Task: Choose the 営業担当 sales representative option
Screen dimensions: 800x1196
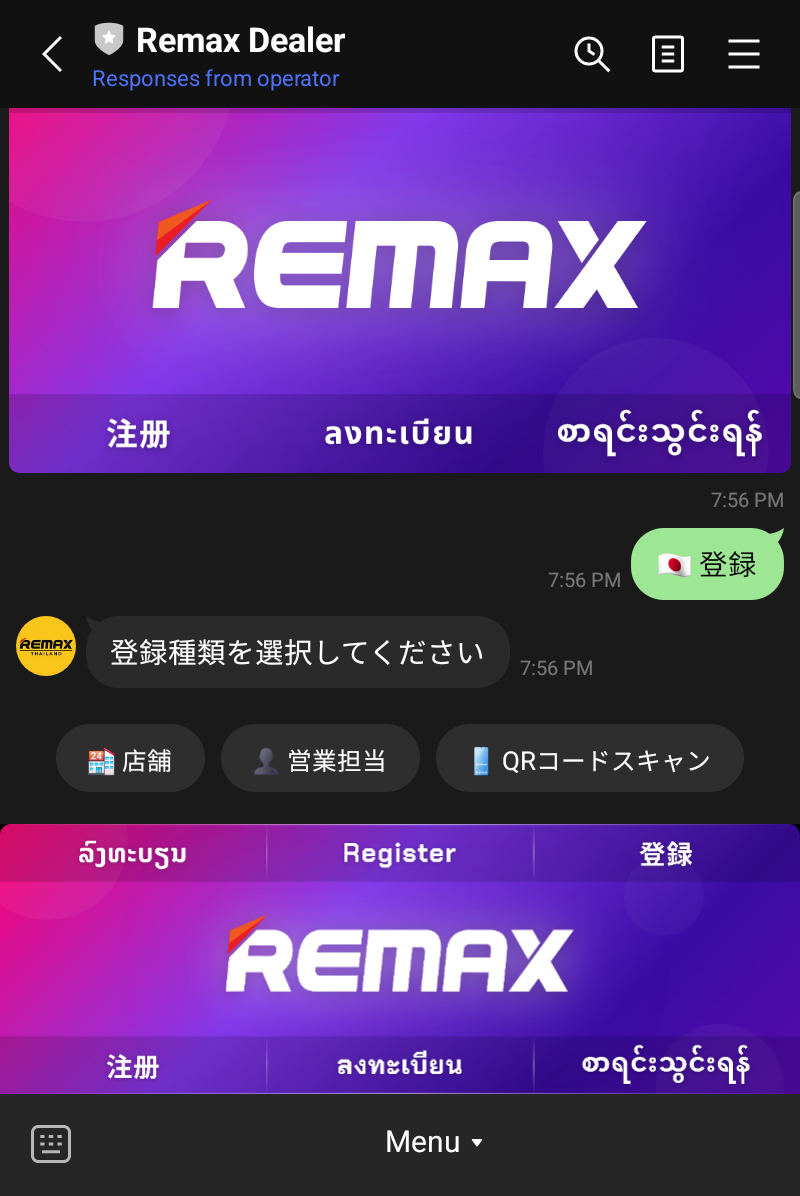Action: pyautogui.click(x=320, y=758)
